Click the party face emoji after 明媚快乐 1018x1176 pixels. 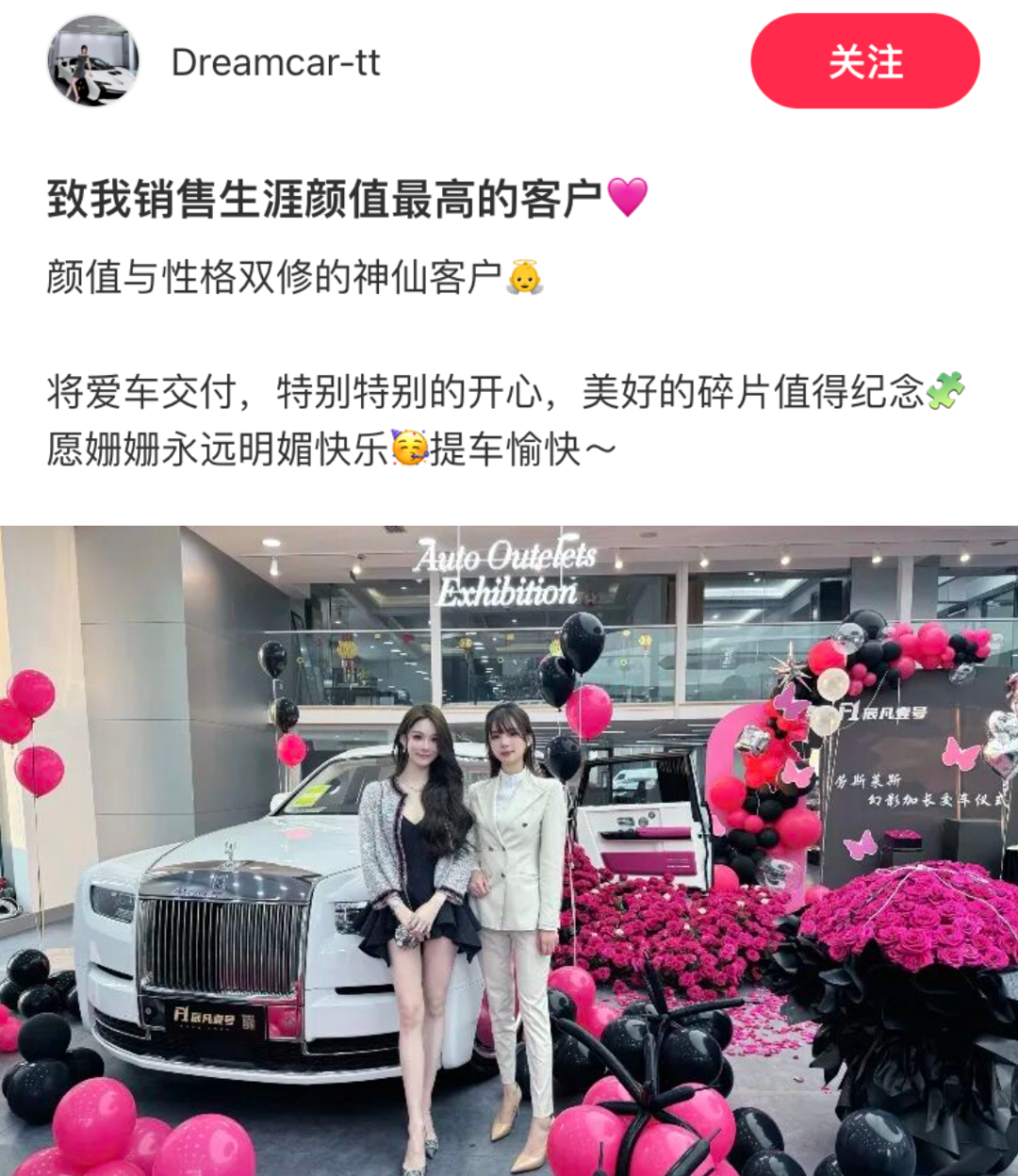coord(409,449)
